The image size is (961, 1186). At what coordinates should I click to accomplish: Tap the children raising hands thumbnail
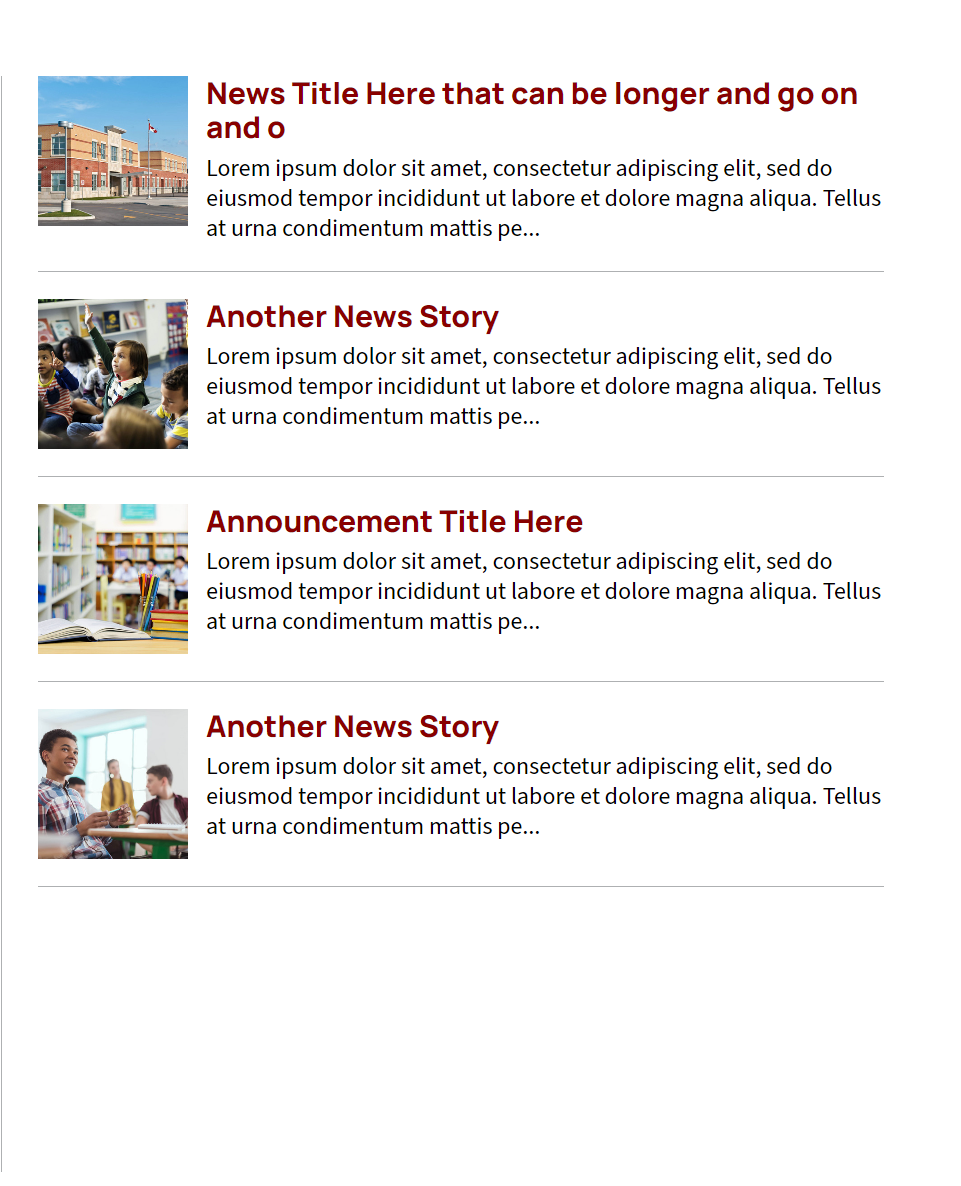[113, 374]
